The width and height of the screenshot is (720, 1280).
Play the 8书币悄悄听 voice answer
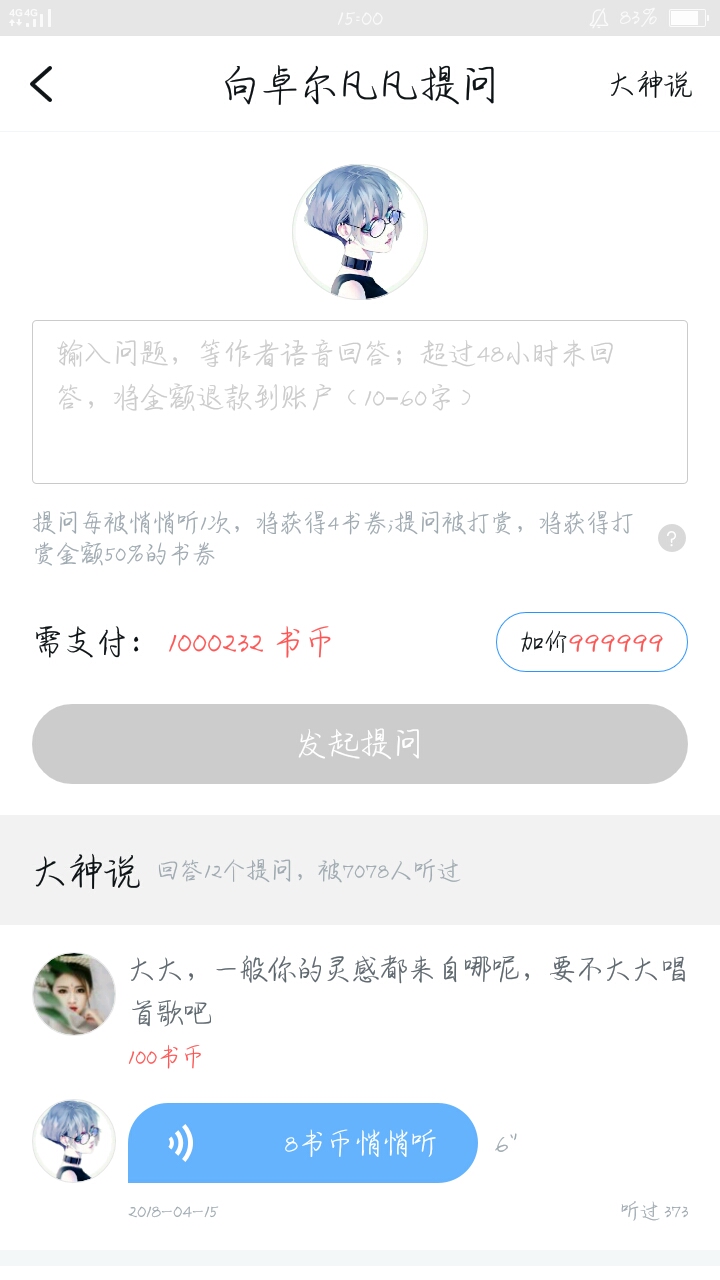(303, 1143)
